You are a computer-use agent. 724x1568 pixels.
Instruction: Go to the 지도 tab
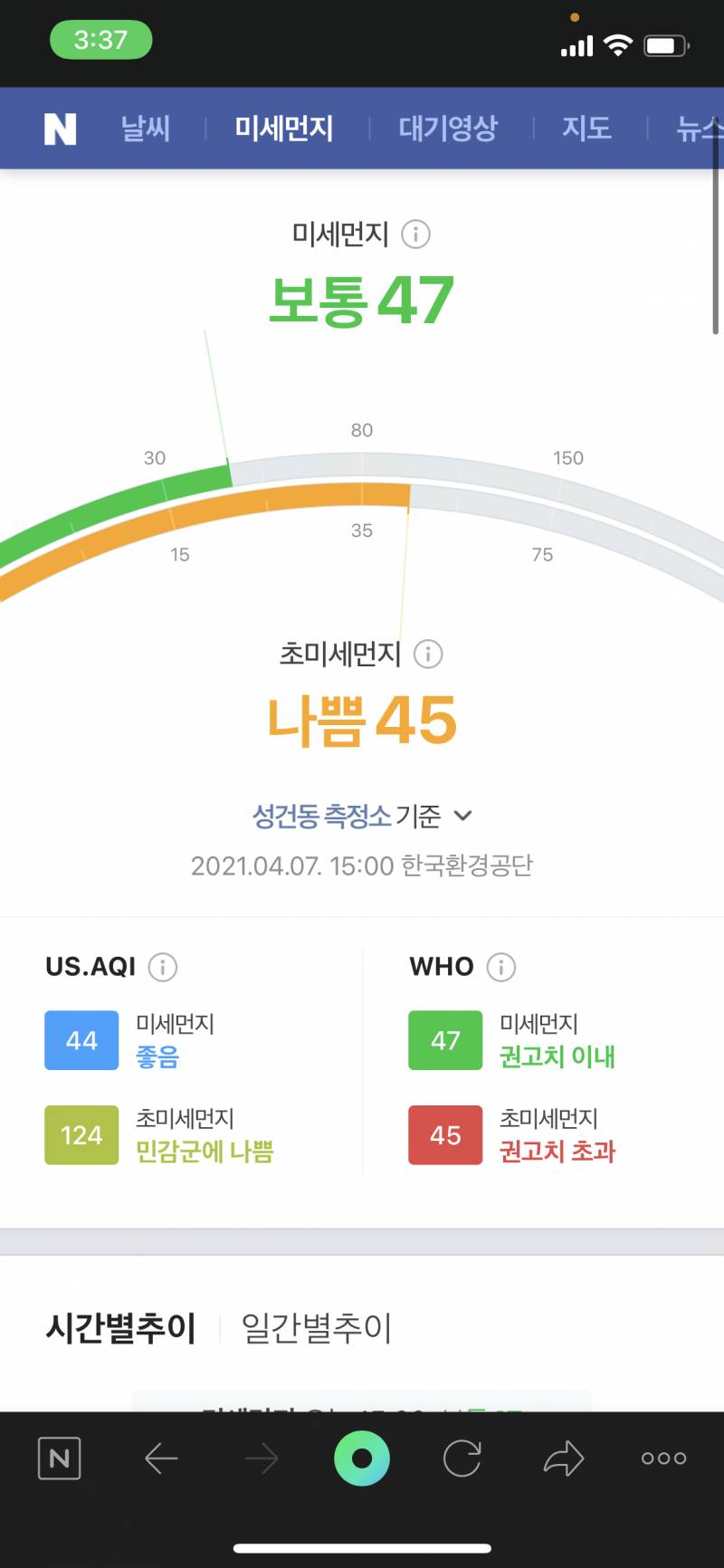(x=586, y=129)
